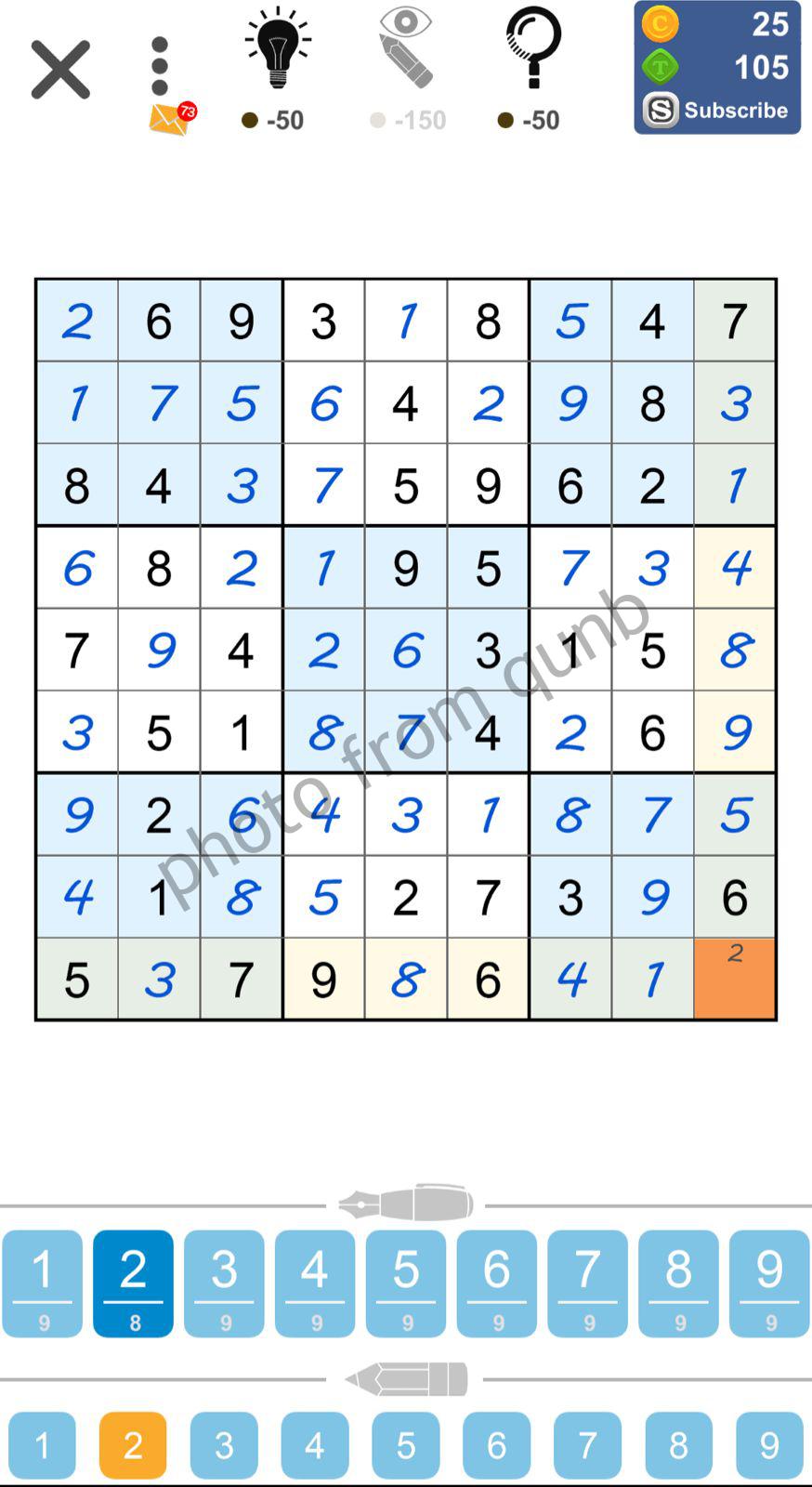Select the orange highlighted sudoku cell

[x=734, y=979]
